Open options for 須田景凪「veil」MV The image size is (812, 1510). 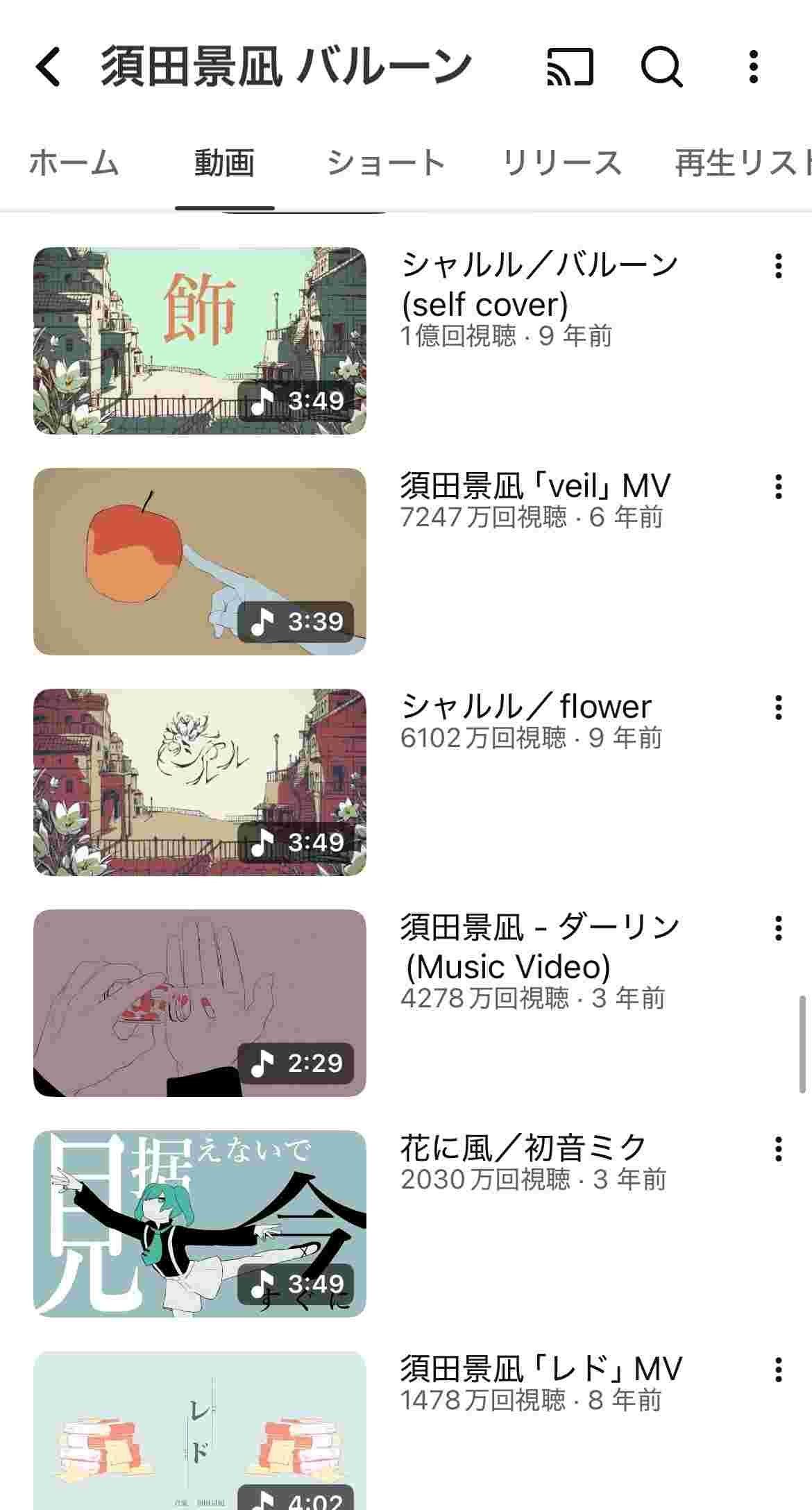779,487
